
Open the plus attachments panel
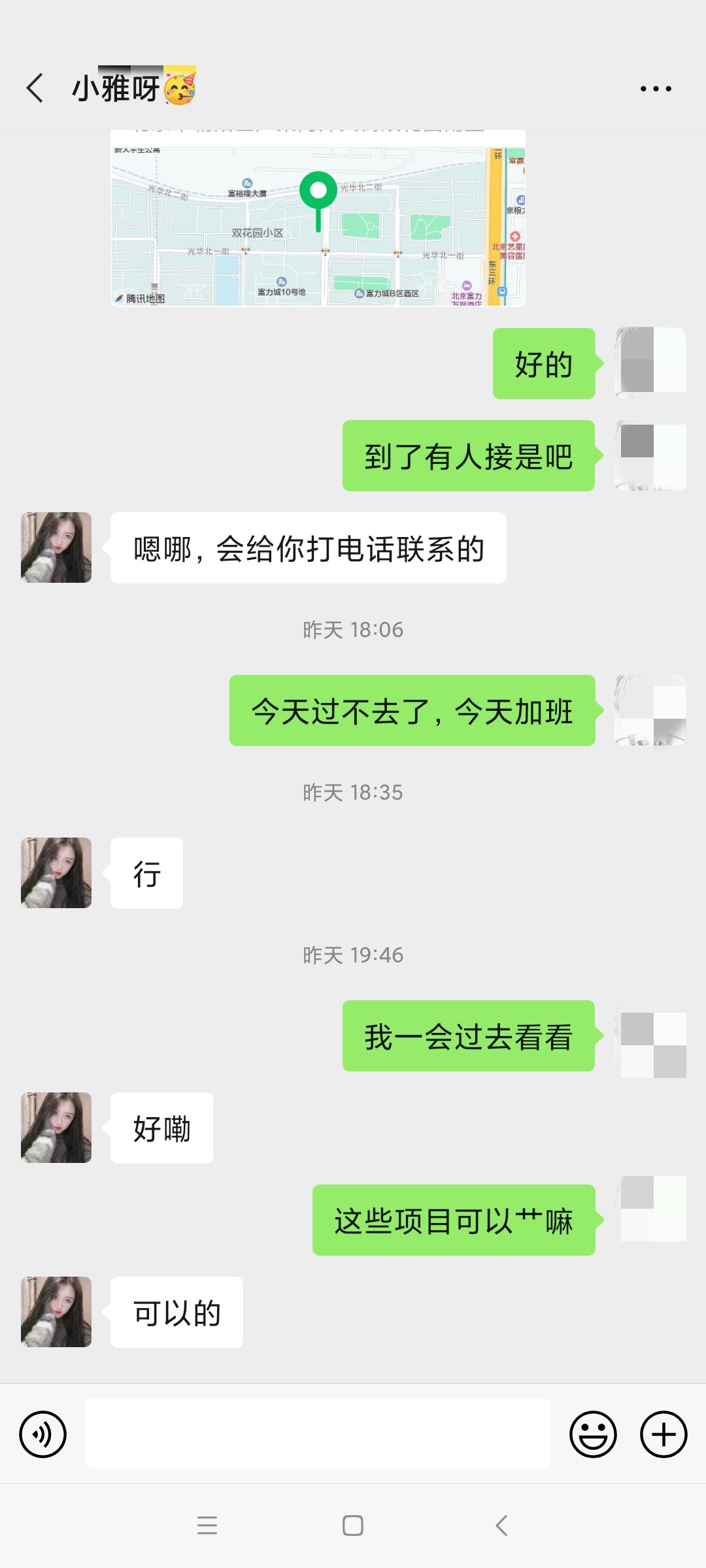[663, 1435]
